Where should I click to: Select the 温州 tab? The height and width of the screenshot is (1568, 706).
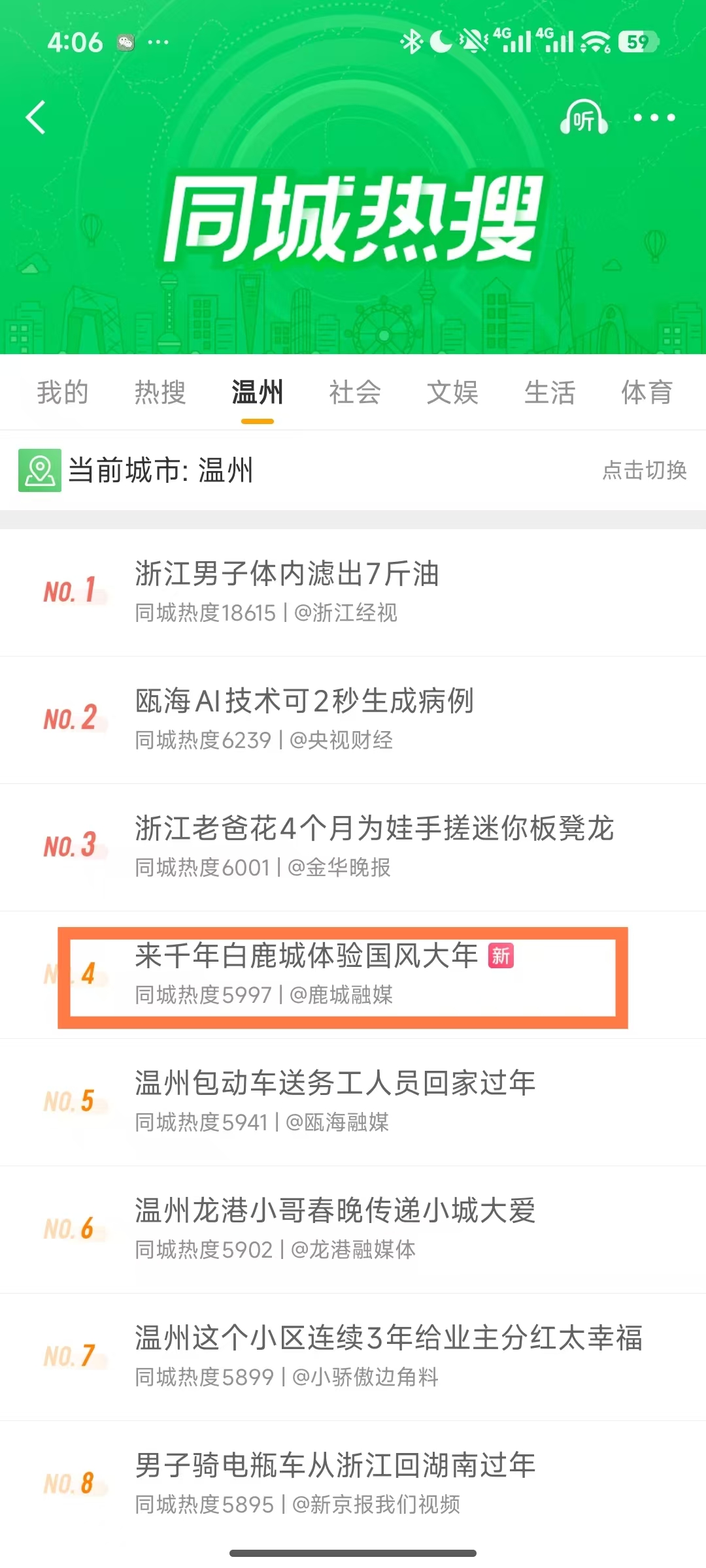258,393
